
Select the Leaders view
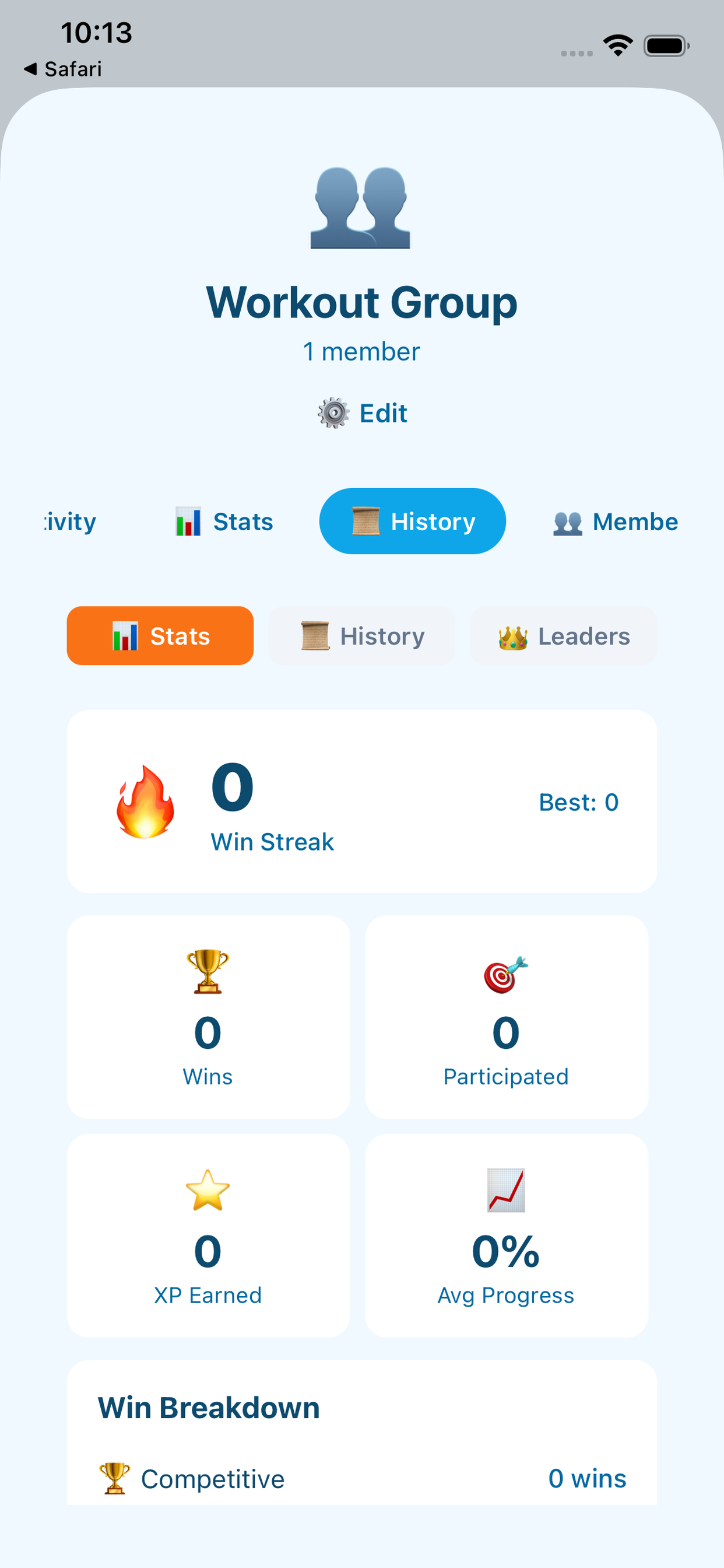tap(562, 635)
